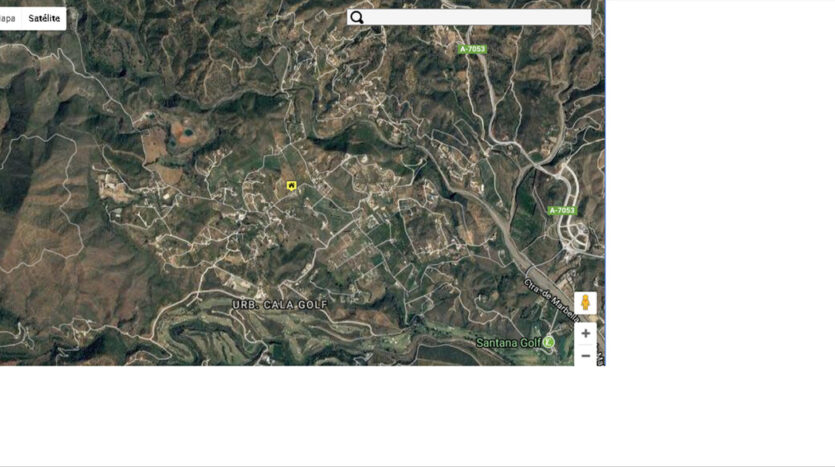
Task: Zoom out with the minus button
Action: 585,355
